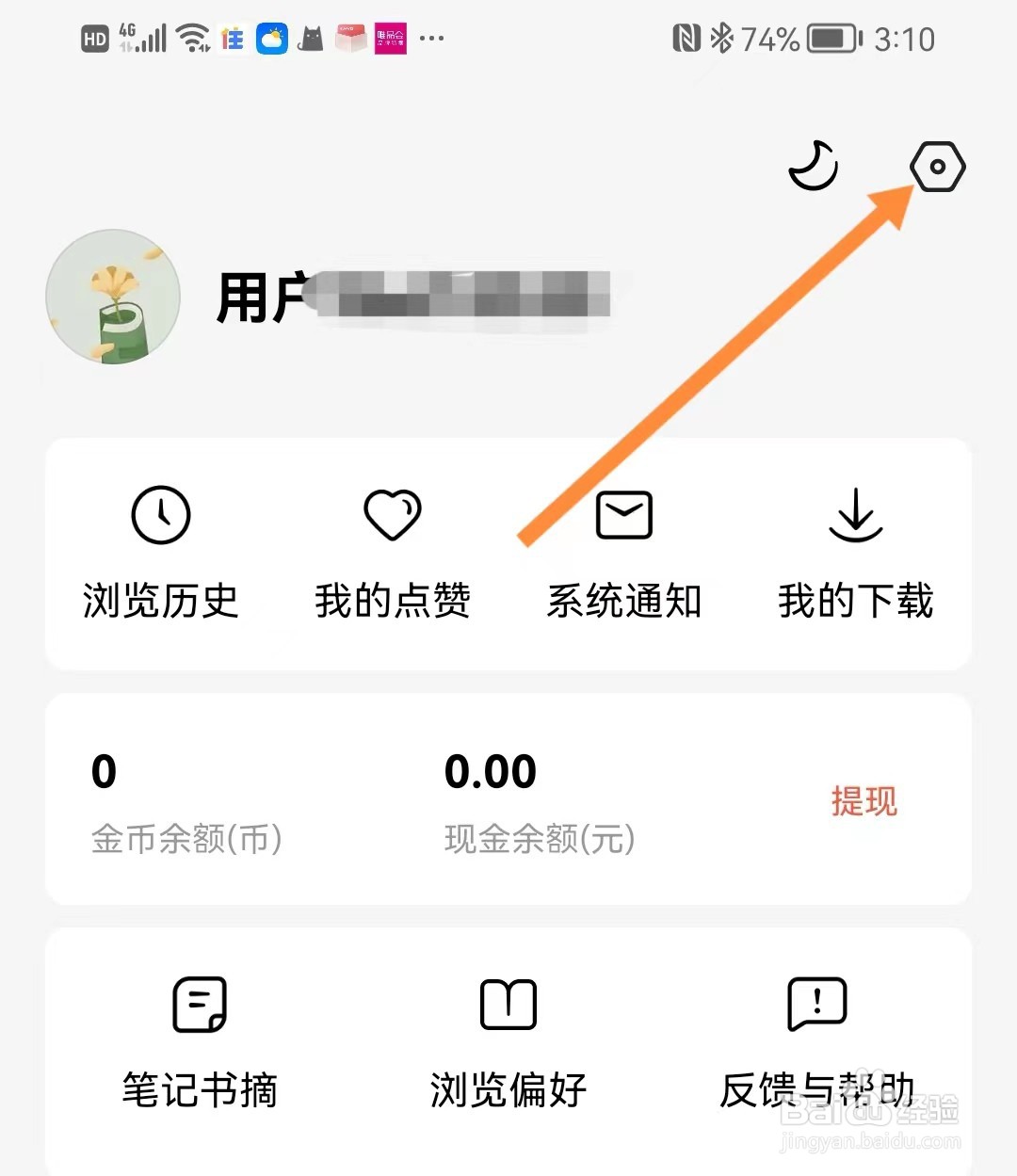
Task: Open the NFC indicator in status bar
Action: (686, 38)
